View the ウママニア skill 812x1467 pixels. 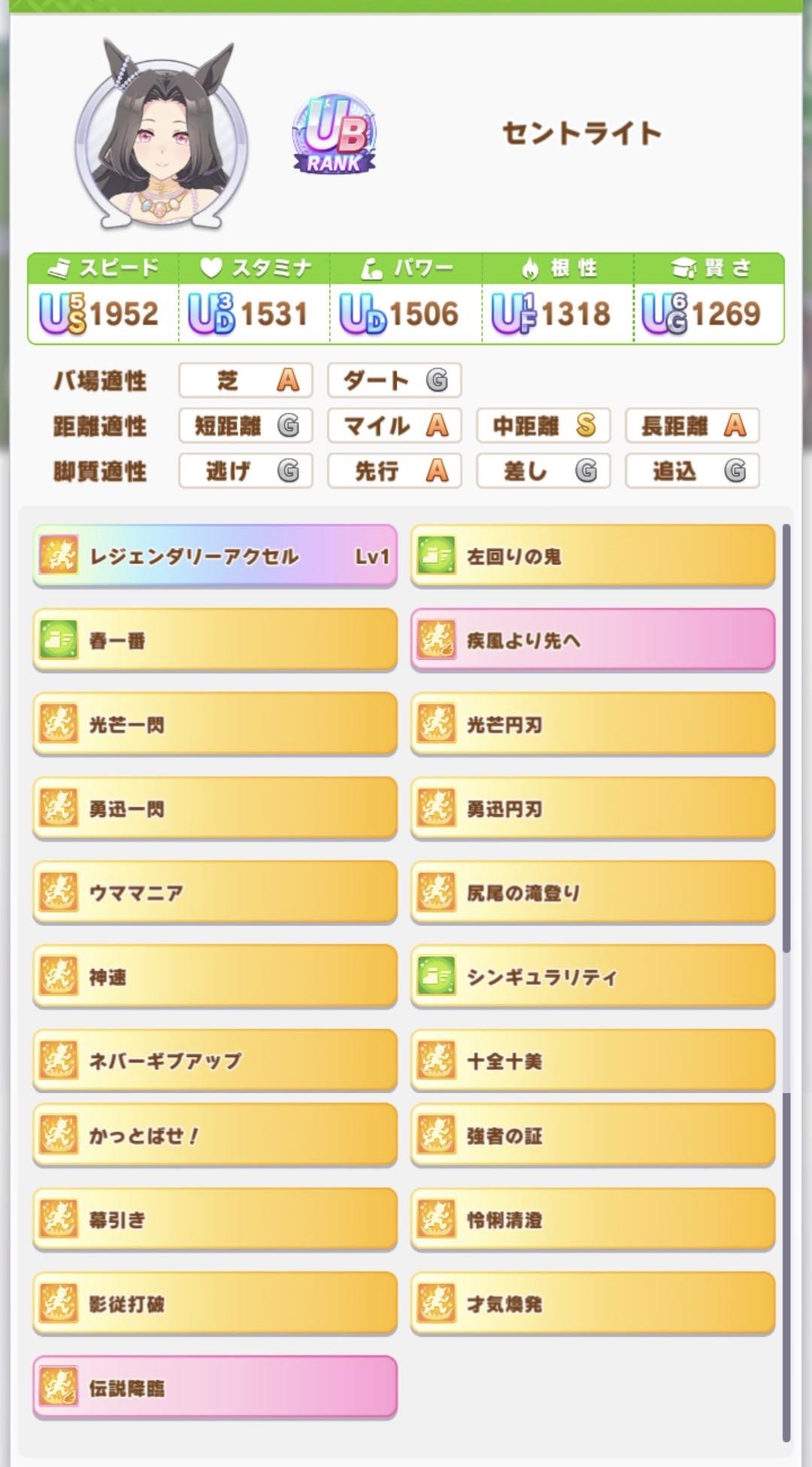[215, 892]
